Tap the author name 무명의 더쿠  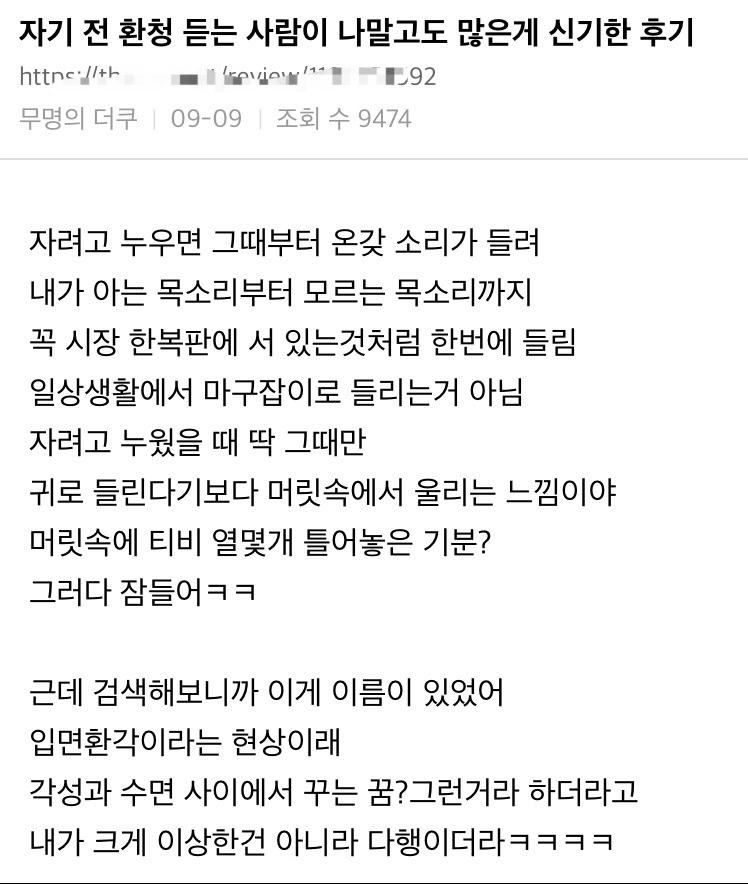77,119
